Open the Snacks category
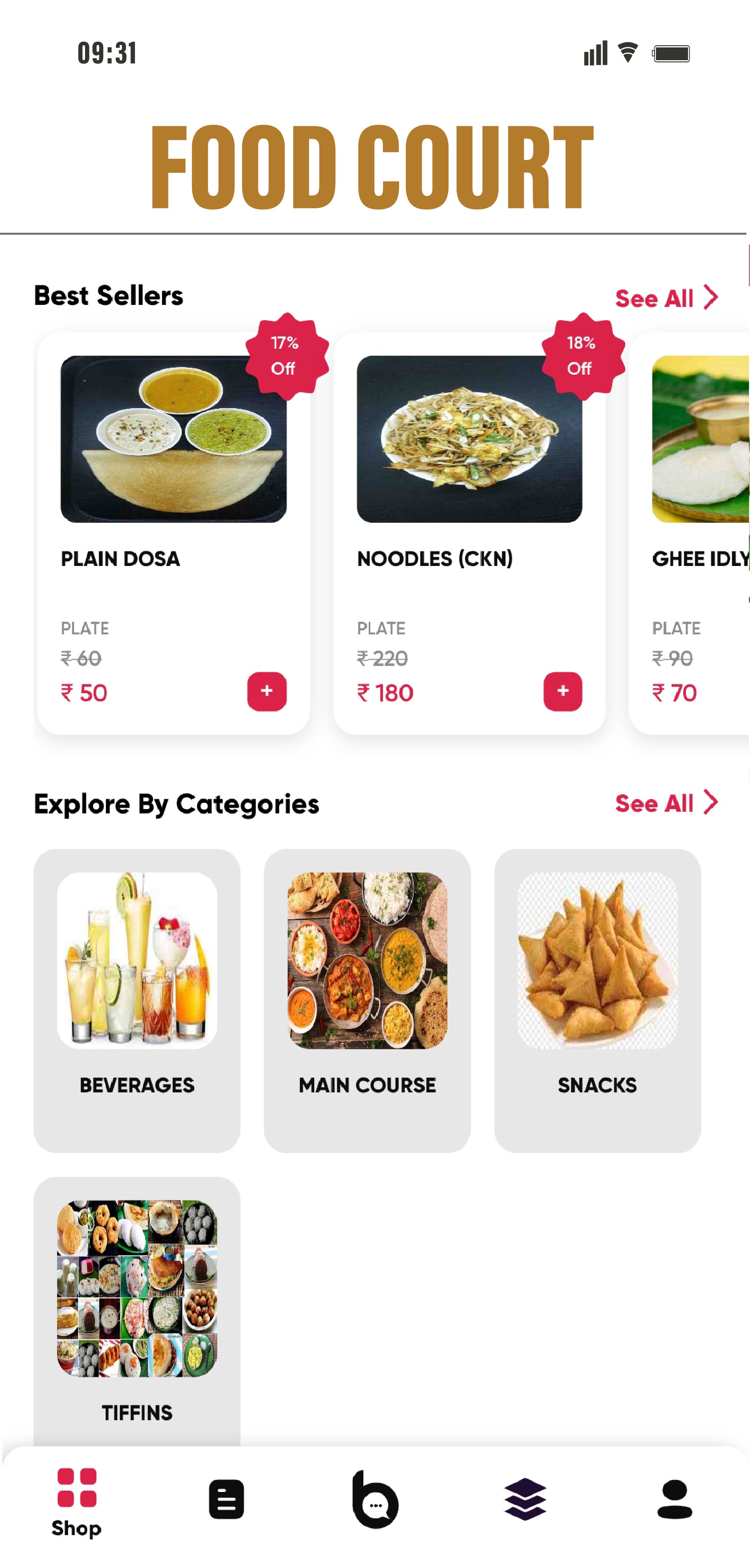This screenshot has width=750, height=1568. pos(597,999)
